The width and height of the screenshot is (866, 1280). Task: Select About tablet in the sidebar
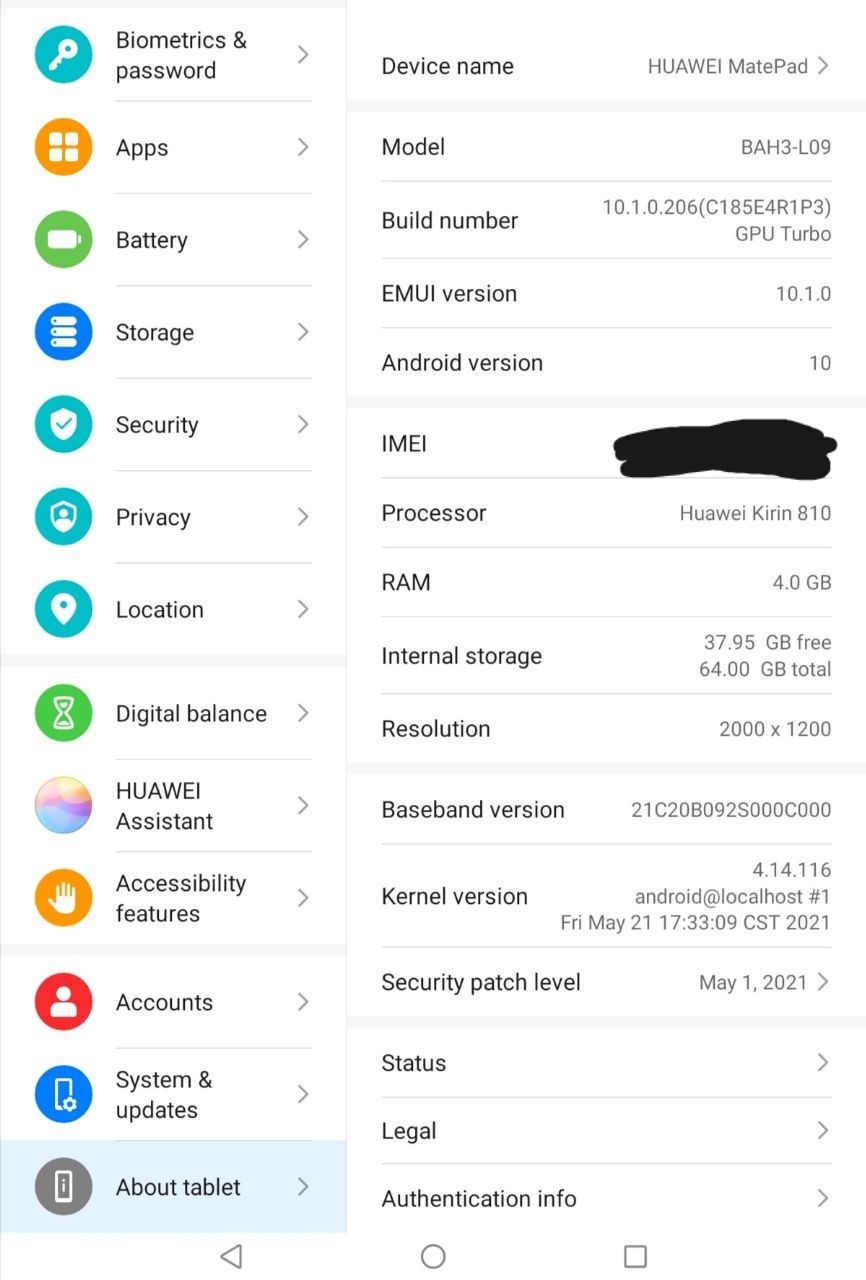[178, 1187]
